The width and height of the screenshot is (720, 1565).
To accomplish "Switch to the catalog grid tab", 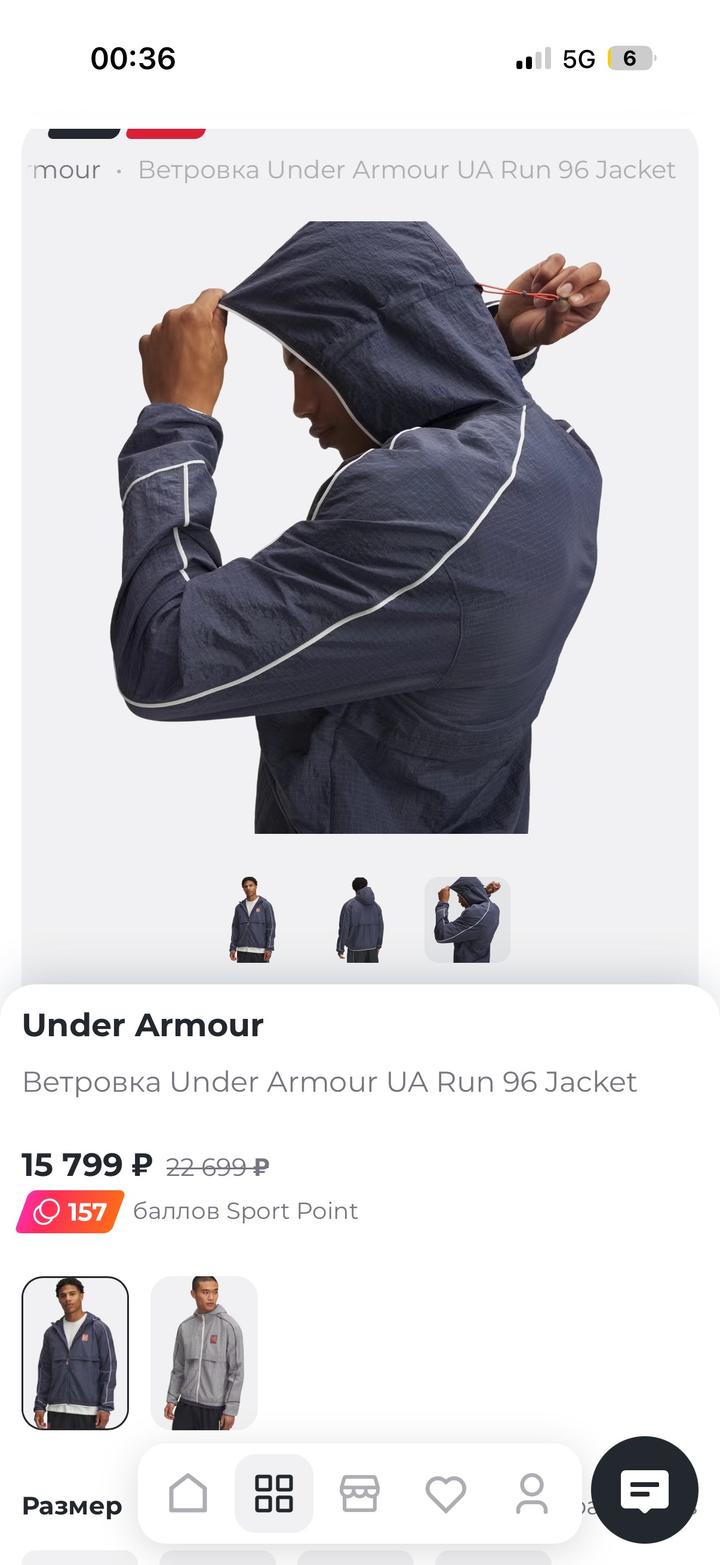I will click(x=274, y=1494).
